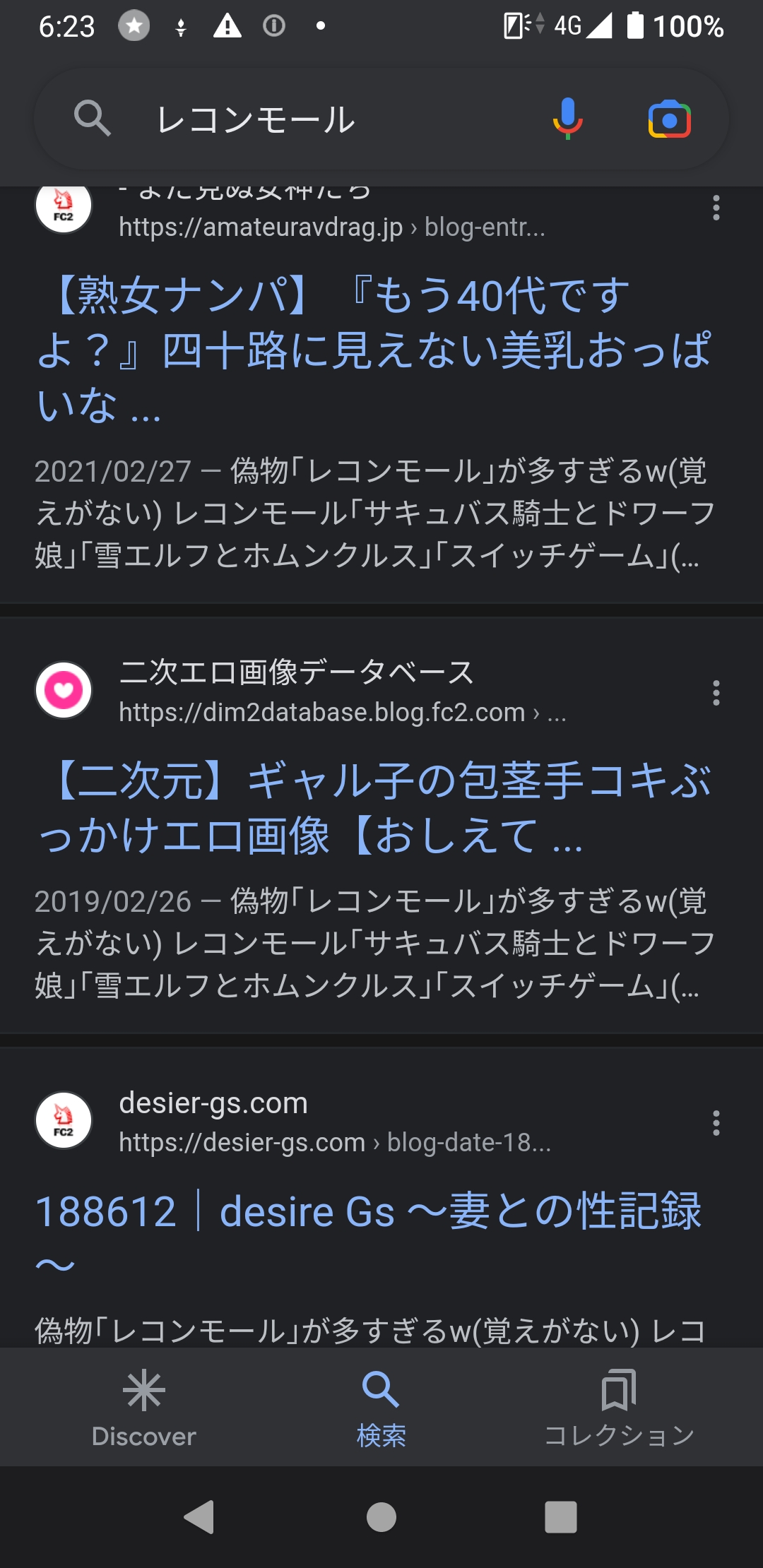Open overflow menu for the dim2database.blog.fc2.com result
This screenshot has height=1568, width=763.
[716, 693]
